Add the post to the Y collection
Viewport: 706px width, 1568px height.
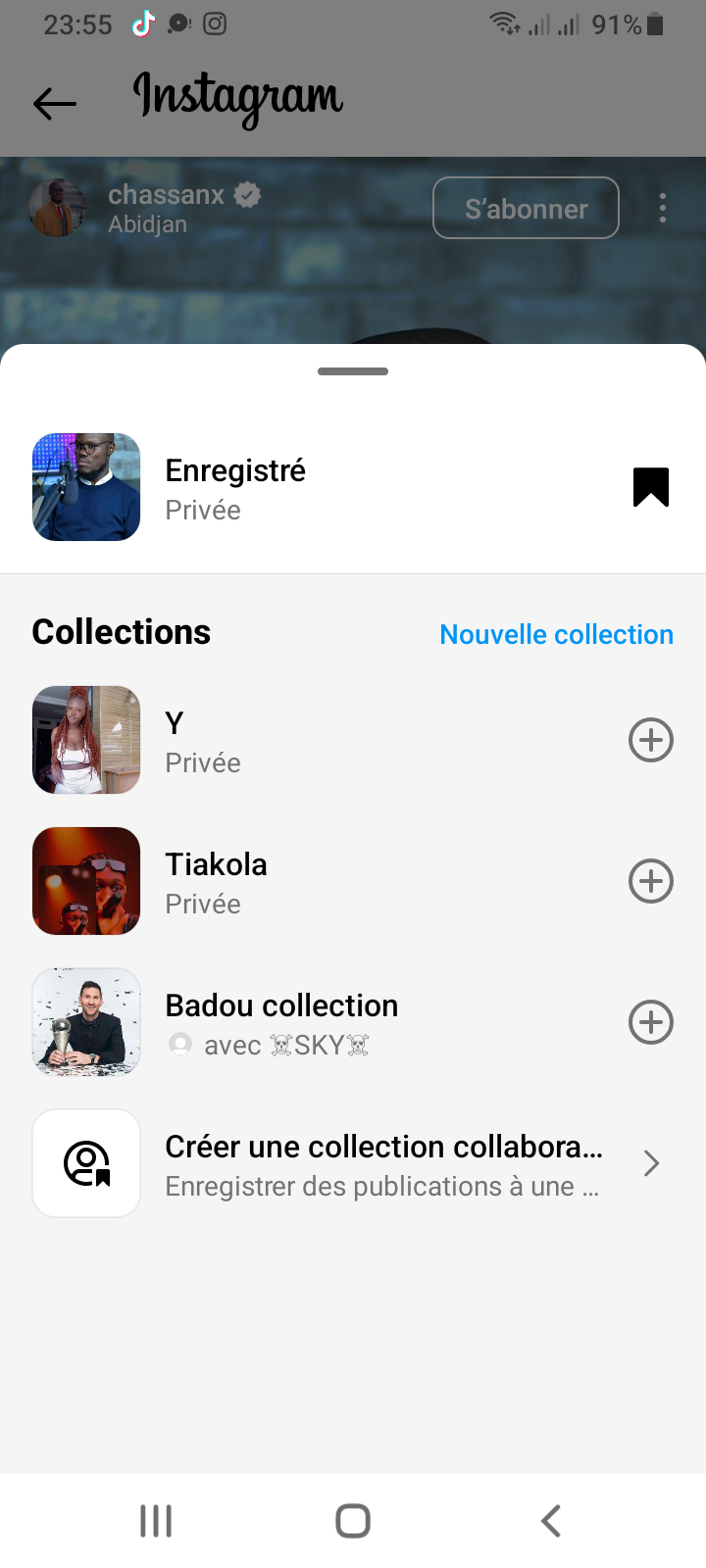[x=650, y=740]
